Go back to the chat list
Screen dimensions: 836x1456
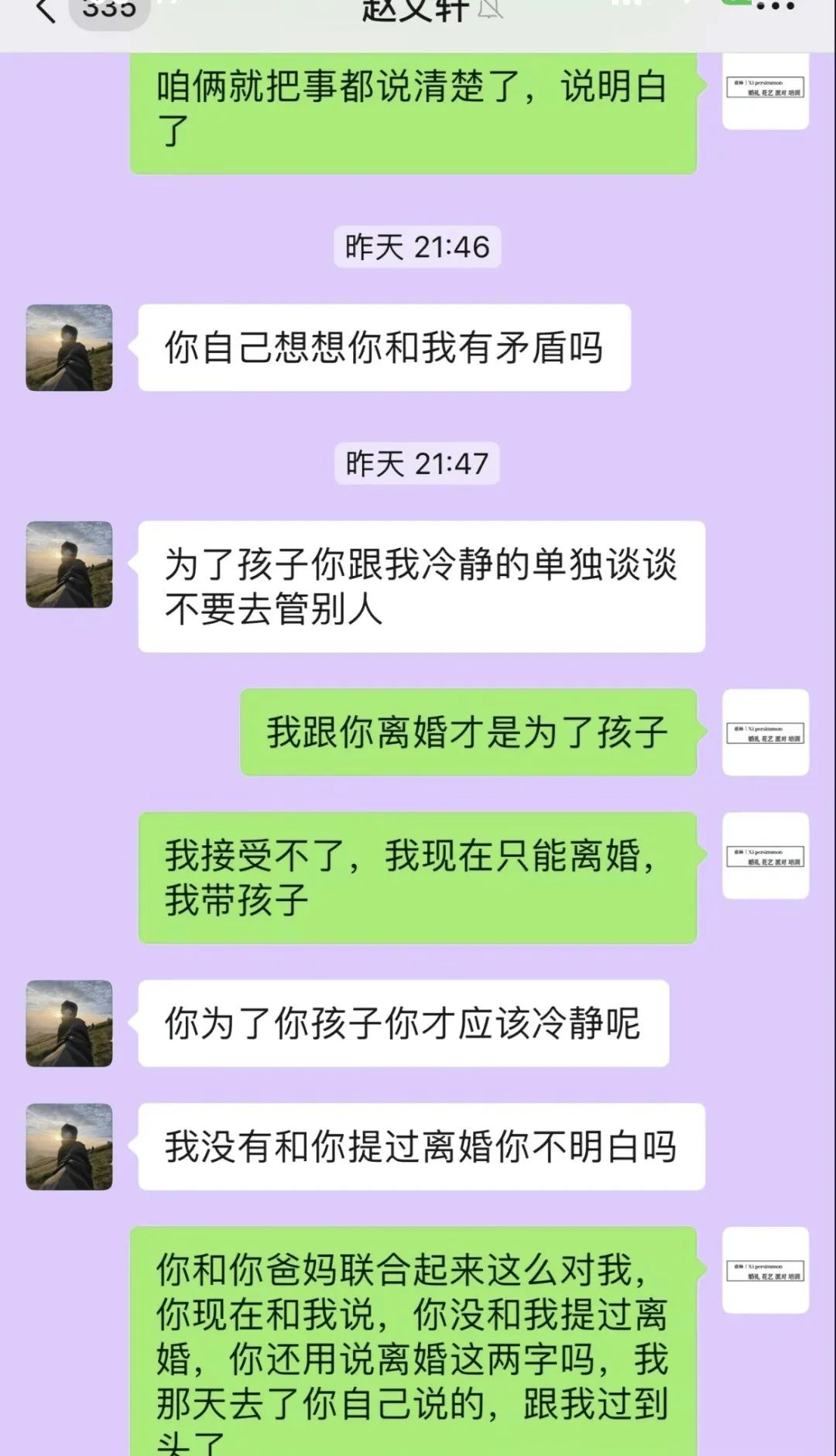pyautogui.click(x=46, y=11)
